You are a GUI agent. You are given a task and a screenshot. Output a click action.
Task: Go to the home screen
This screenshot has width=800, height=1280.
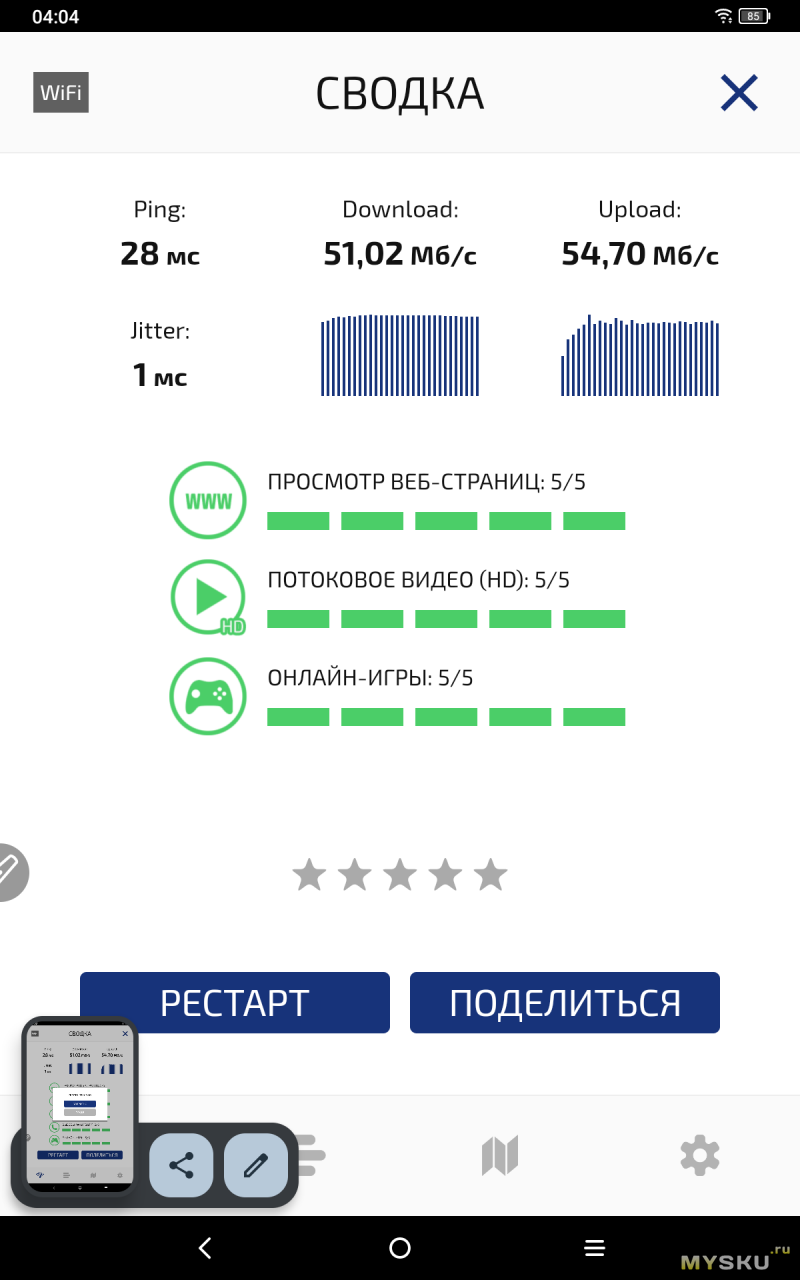tap(400, 1247)
